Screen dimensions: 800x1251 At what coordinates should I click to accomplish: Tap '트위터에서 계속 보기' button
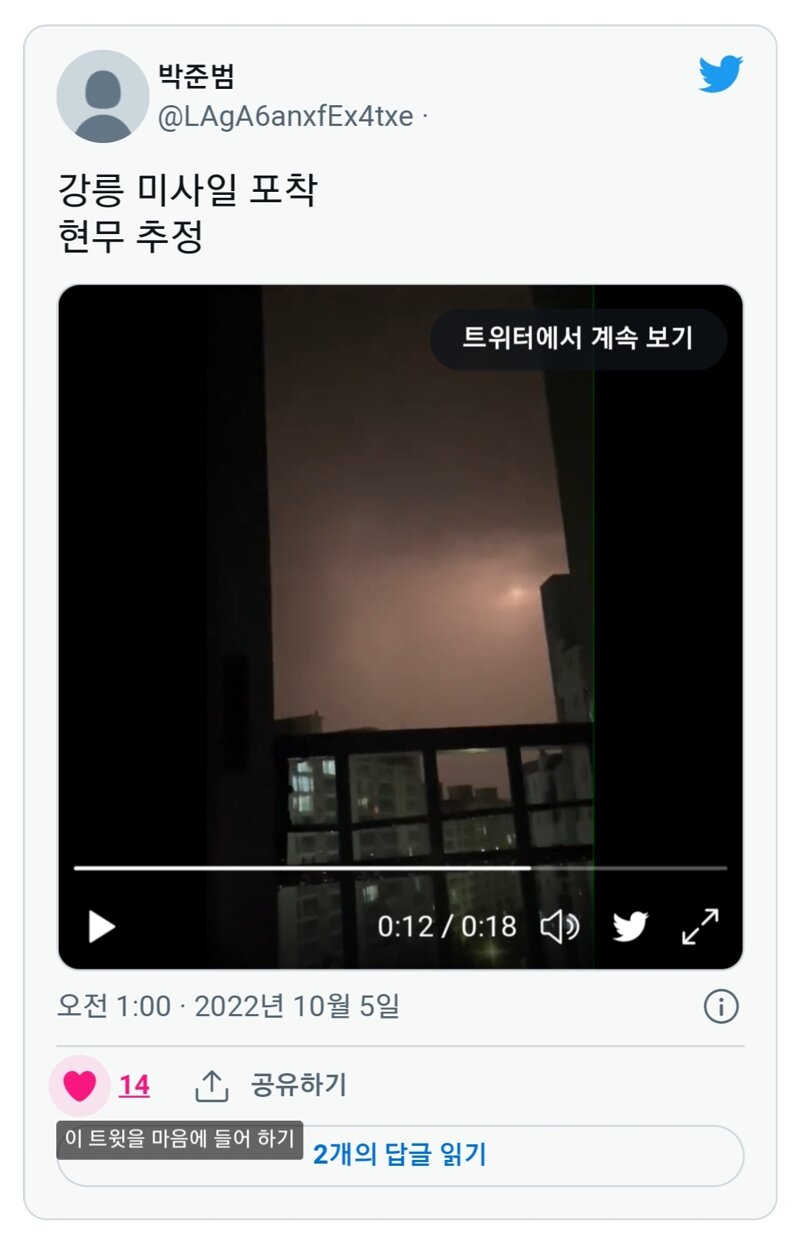[577, 338]
